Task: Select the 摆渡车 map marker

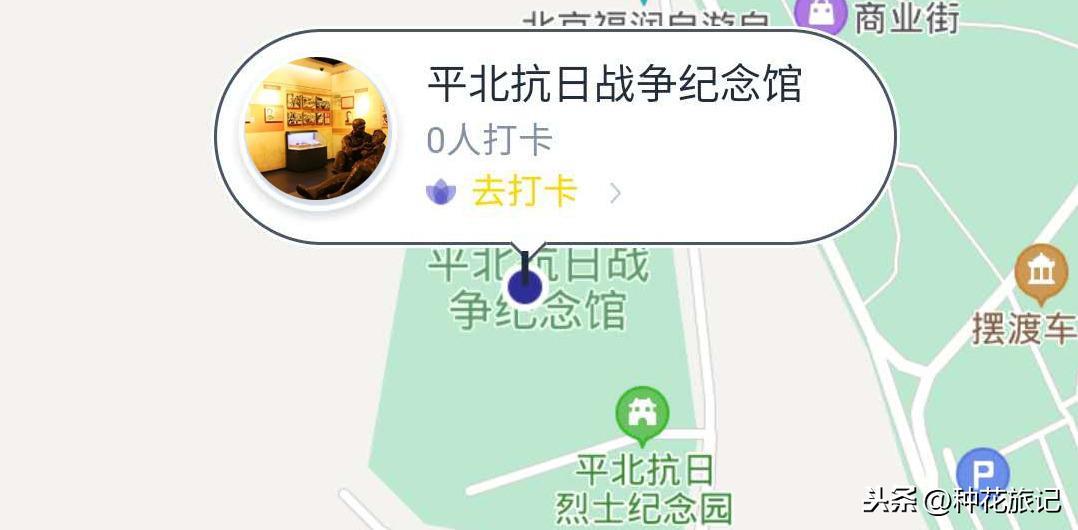Action: [x=1040, y=272]
